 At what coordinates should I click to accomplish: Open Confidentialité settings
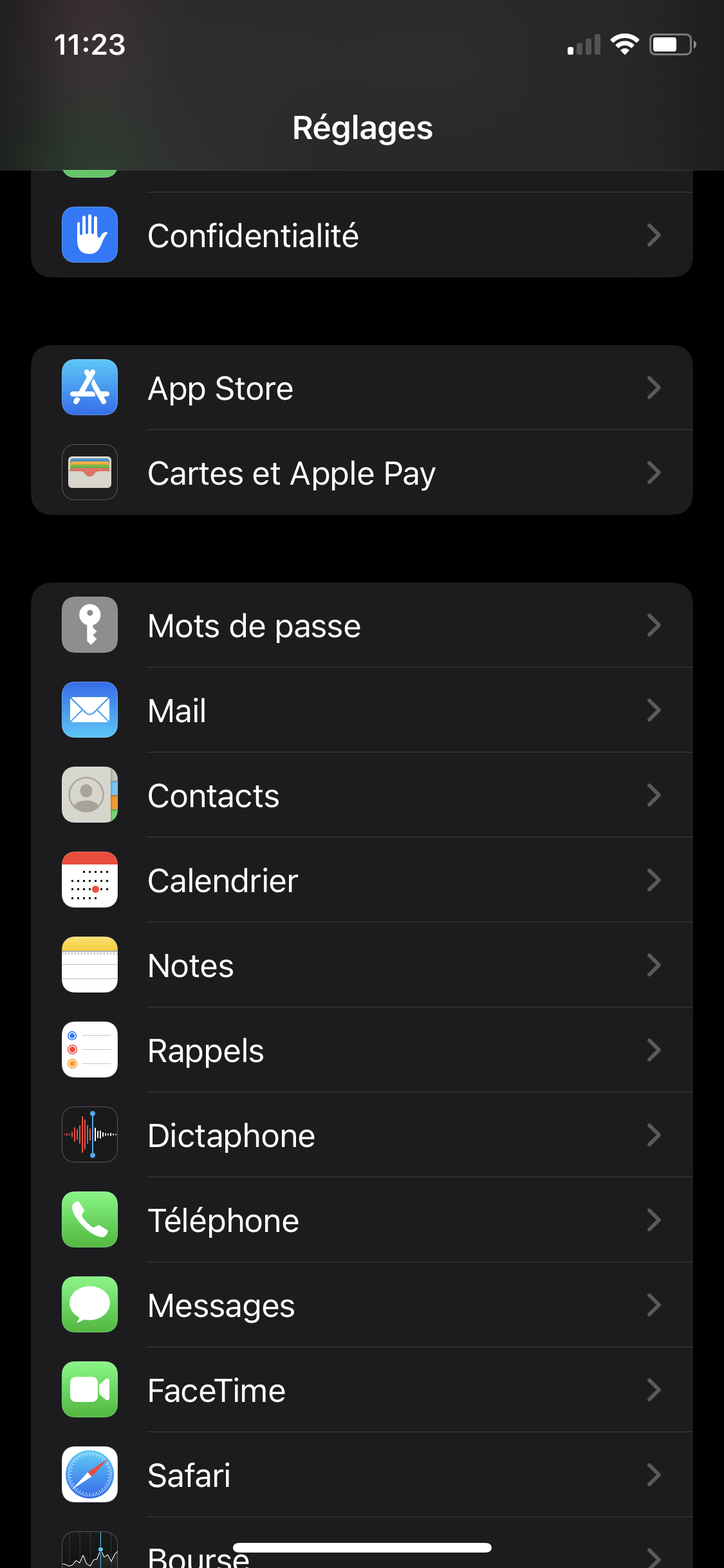[362, 235]
